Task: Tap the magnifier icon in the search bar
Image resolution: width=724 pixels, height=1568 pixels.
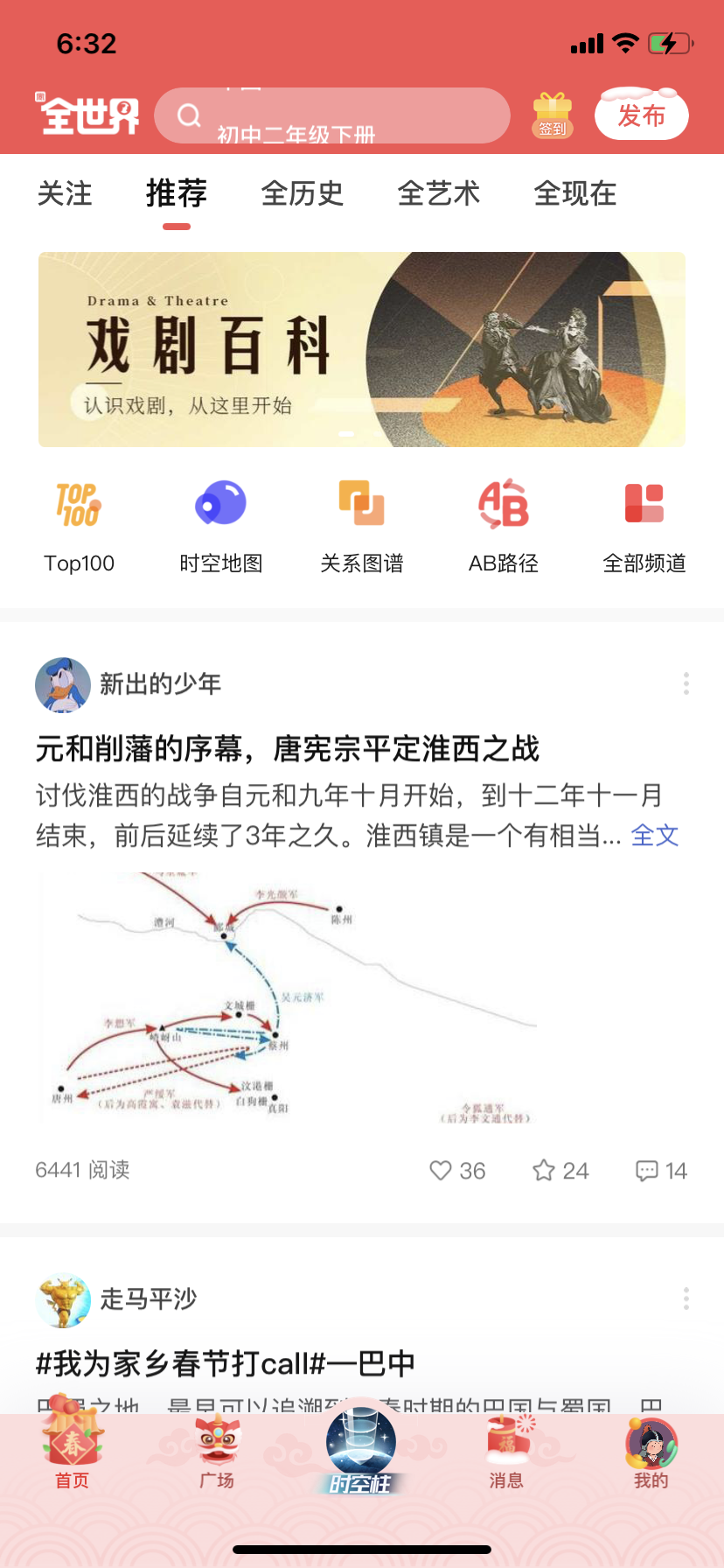Action: pos(190,115)
